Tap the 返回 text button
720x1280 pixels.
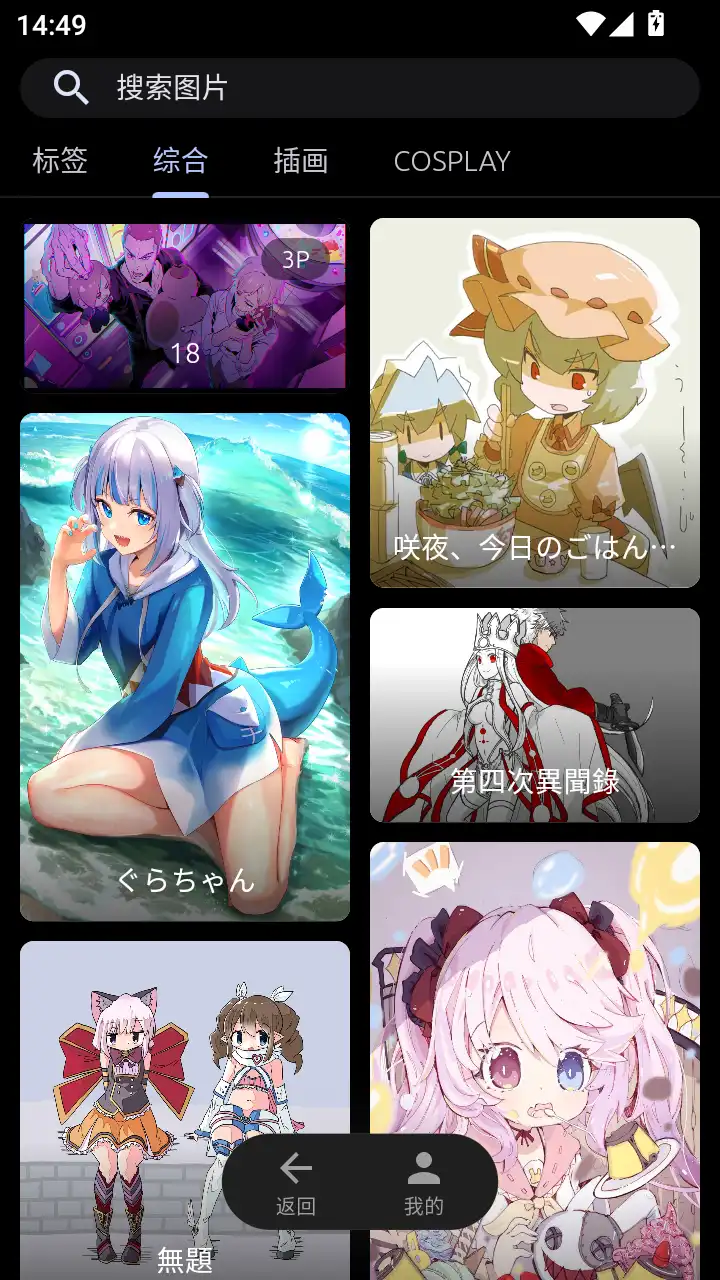click(x=295, y=1206)
